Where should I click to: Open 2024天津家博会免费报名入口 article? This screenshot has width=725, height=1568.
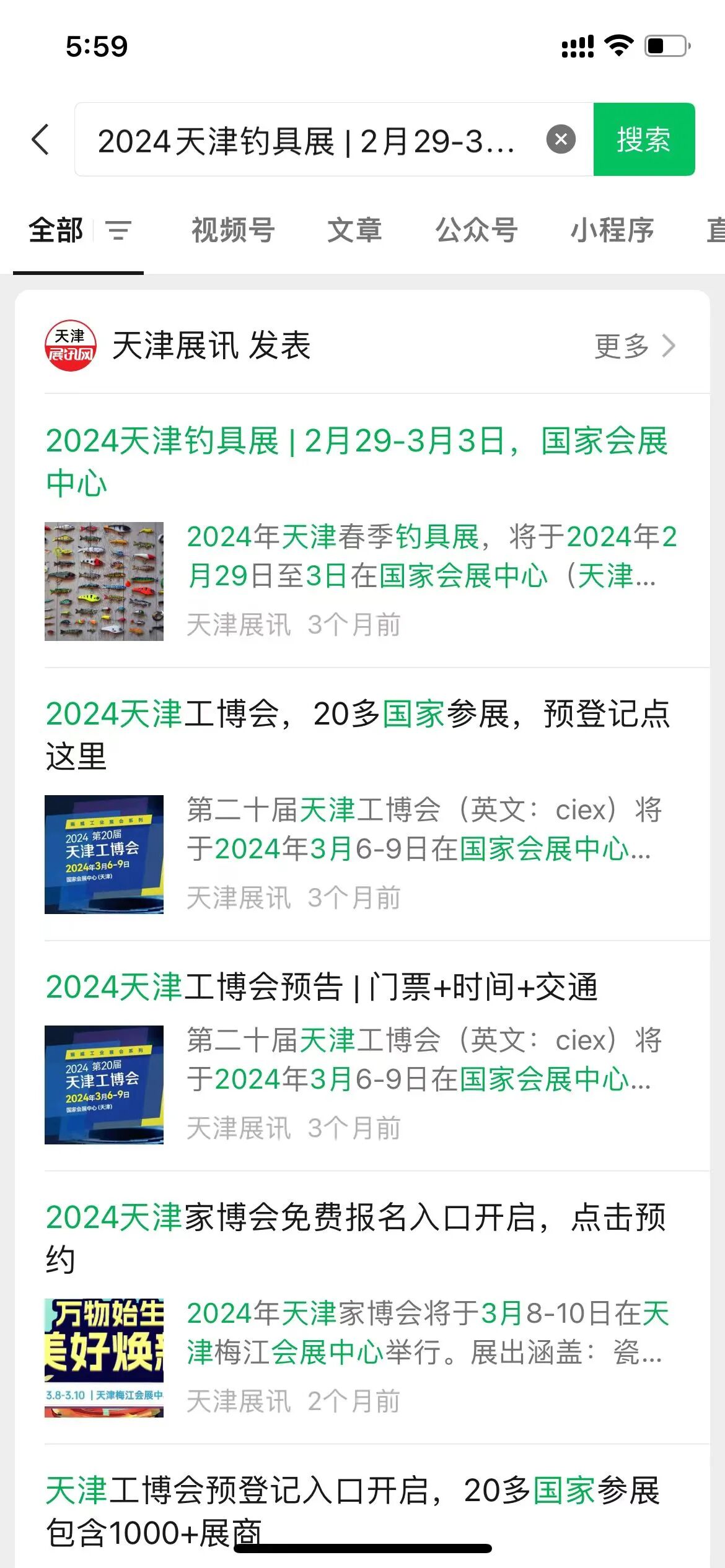click(356, 1238)
